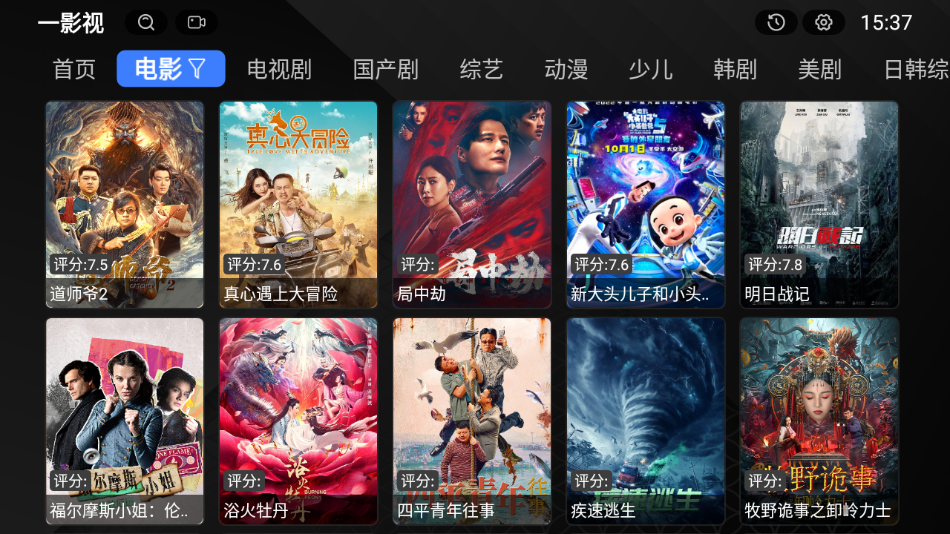The width and height of the screenshot is (950, 534).
Task: Open the settings gear
Action: tap(824, 22)
